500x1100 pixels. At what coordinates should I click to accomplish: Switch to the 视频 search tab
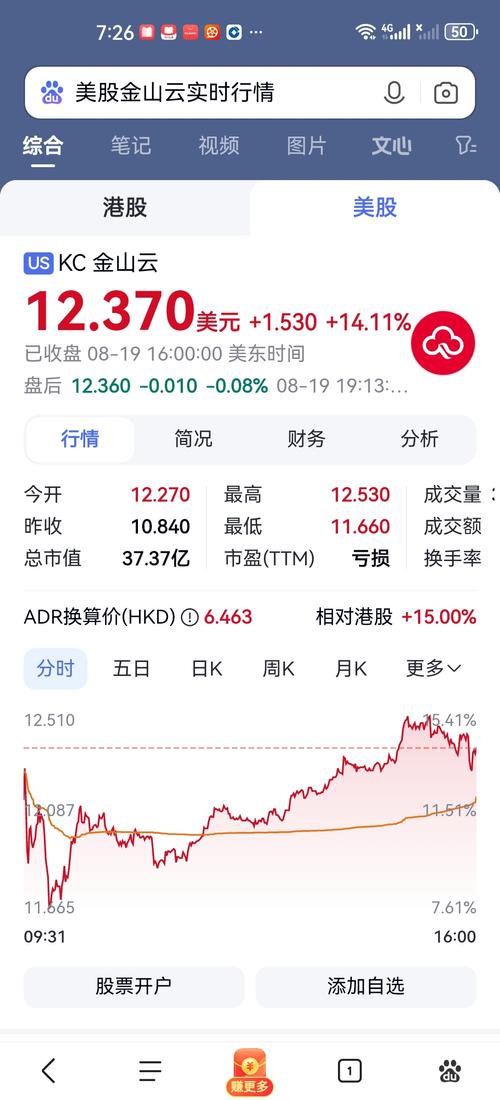click(219, 146)
